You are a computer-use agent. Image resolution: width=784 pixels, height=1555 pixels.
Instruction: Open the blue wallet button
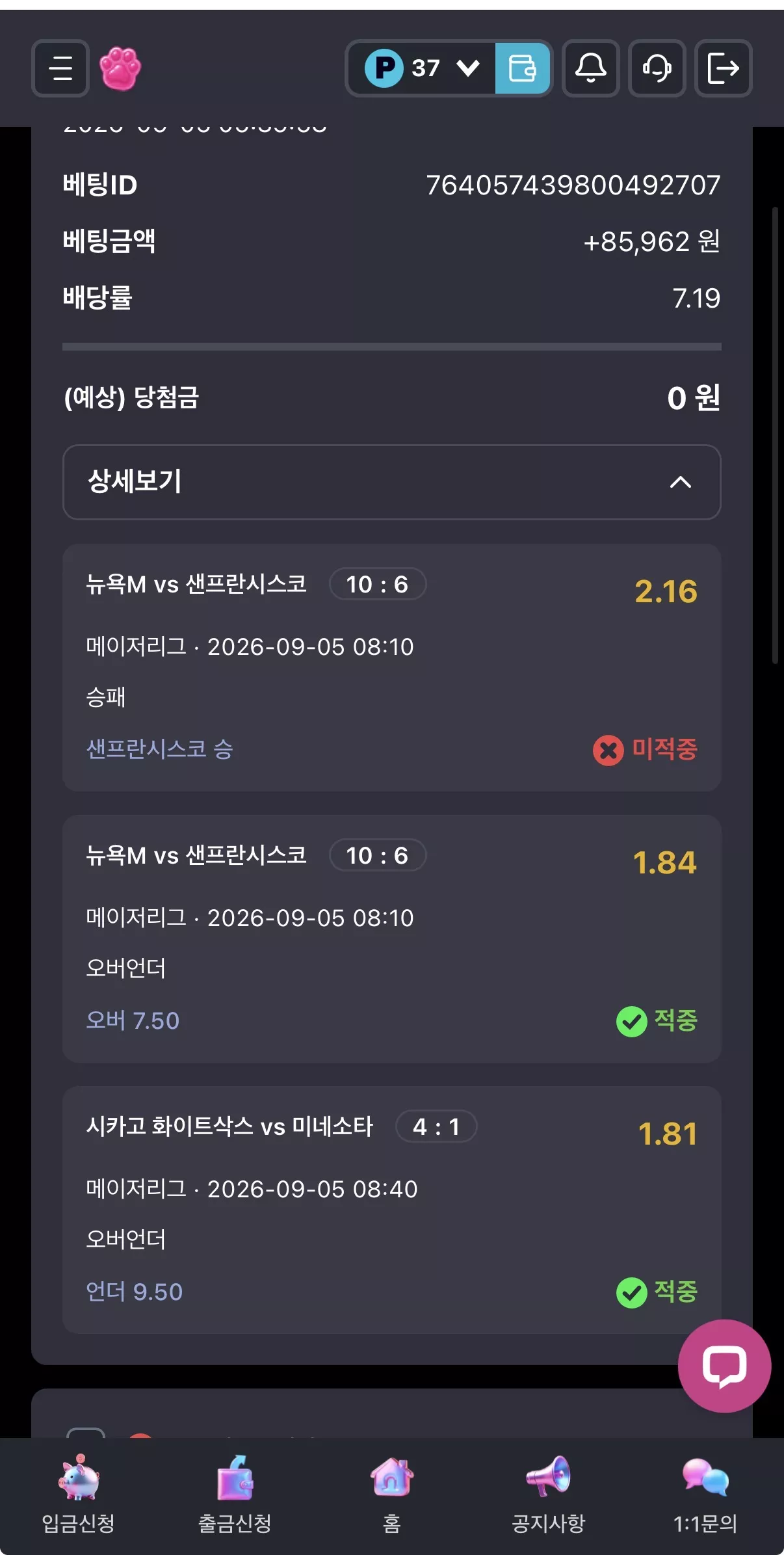click(x=522, y=68)
